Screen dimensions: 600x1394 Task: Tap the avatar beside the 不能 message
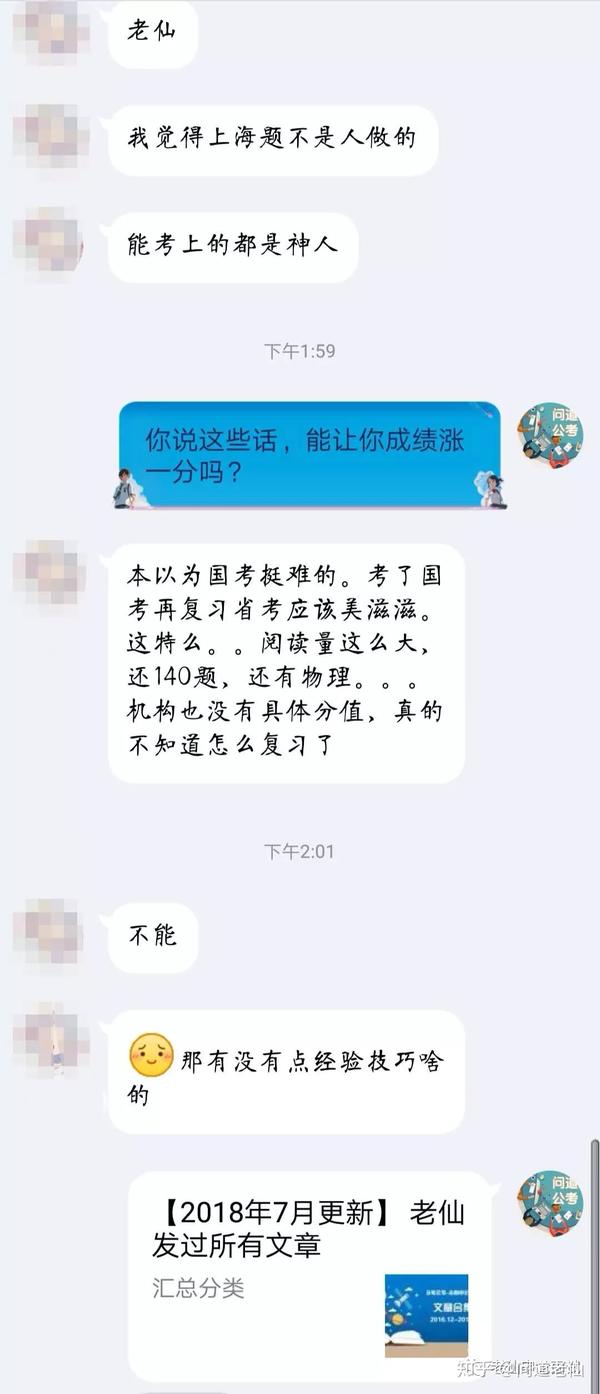[x=50, y=935]
